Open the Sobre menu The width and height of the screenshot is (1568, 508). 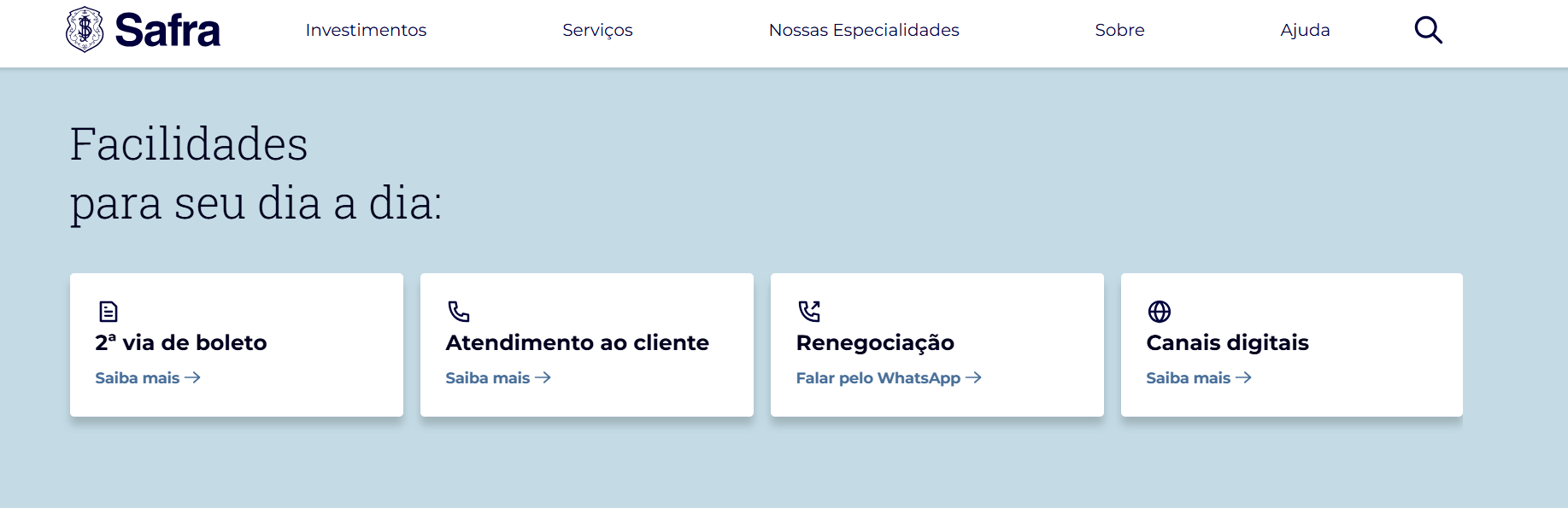pyautogui.click(x=1119, y=30)
